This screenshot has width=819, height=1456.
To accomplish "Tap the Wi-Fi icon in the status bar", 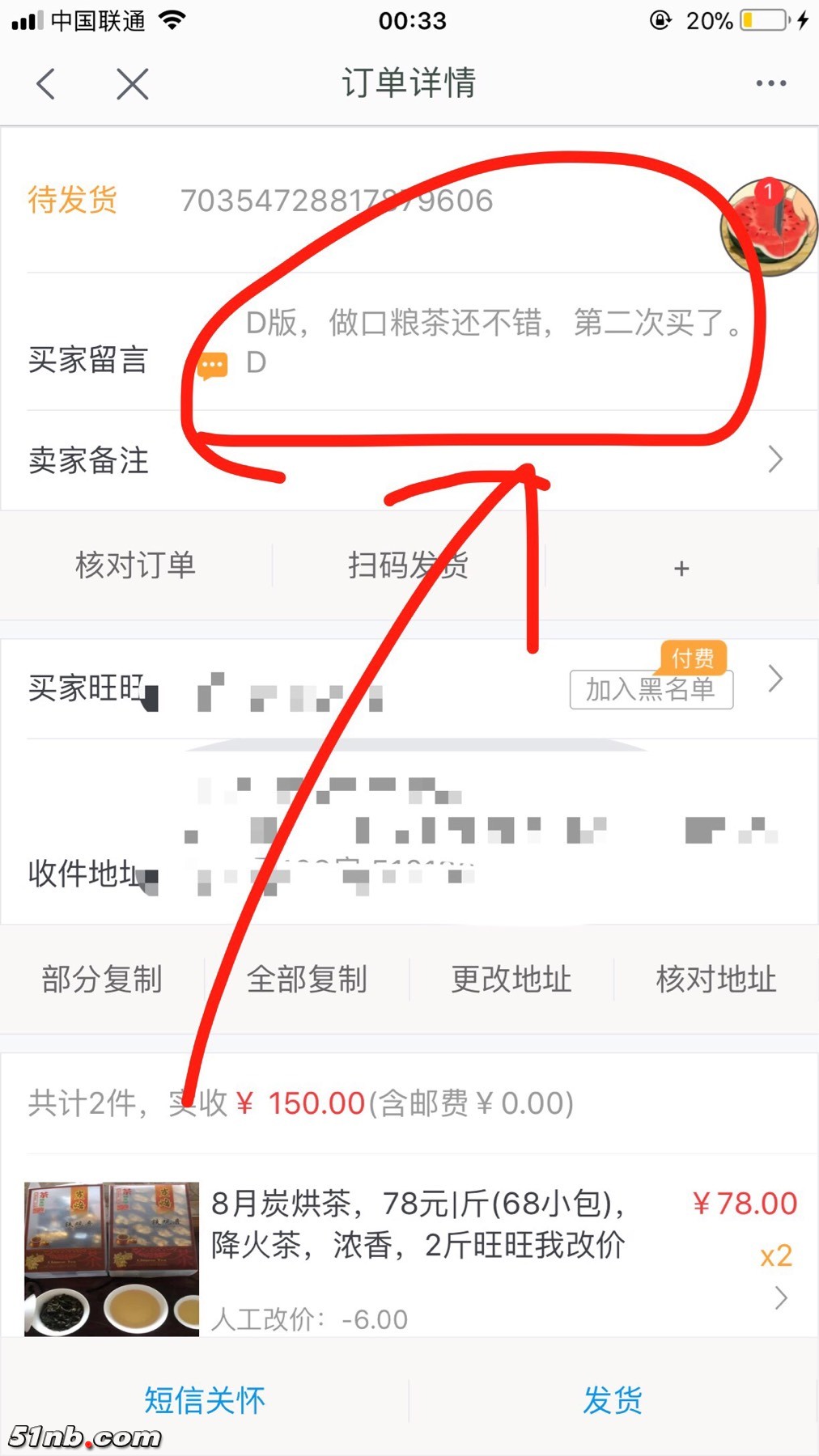I will 172,20.
